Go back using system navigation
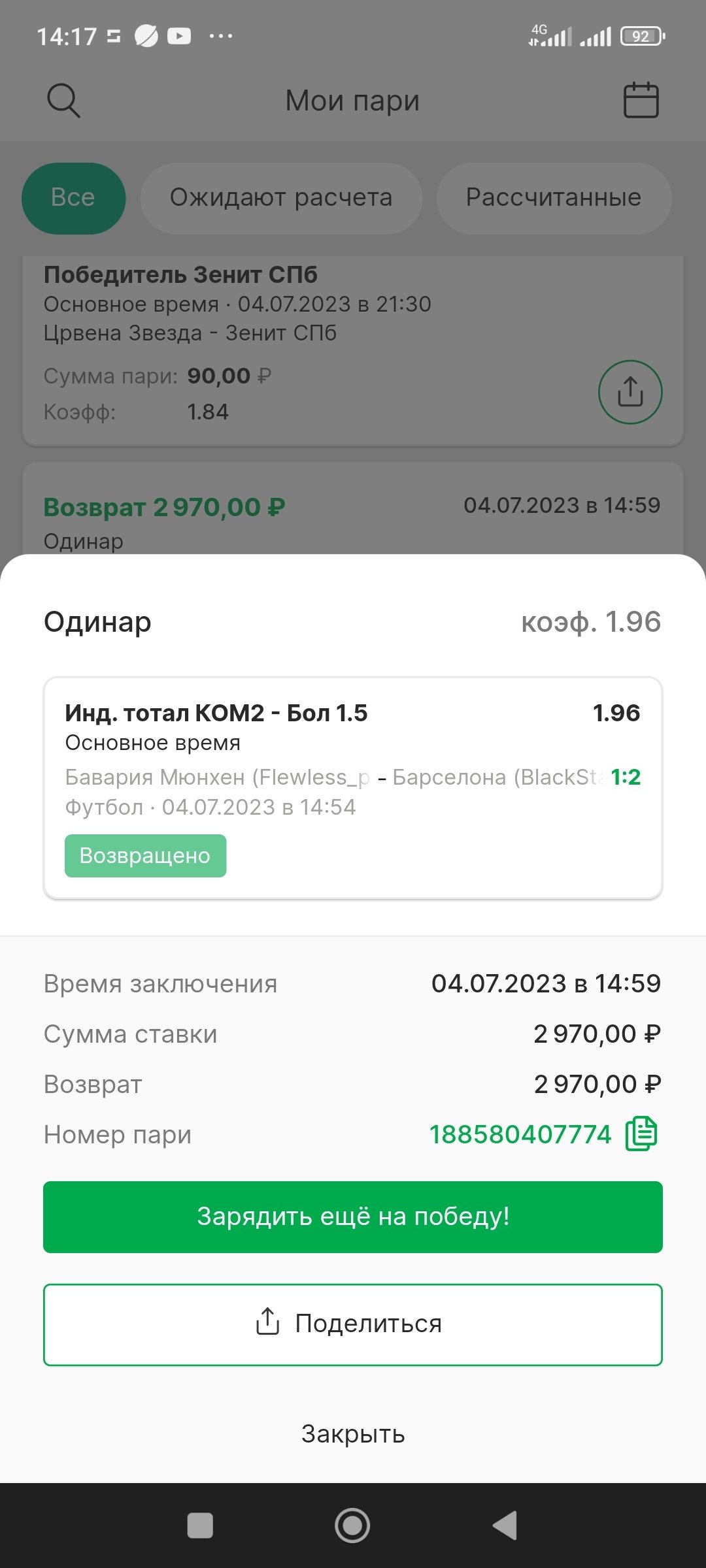Viewport: 706px width, 1568px height. [505, 1526]
